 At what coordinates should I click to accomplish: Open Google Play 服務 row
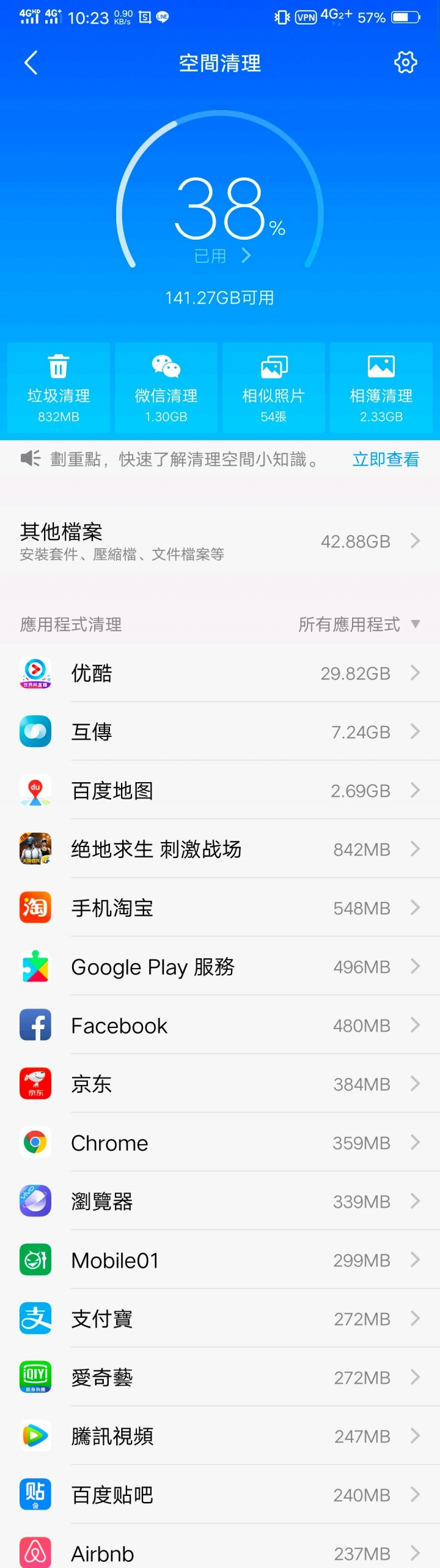(x=220, y=966)
